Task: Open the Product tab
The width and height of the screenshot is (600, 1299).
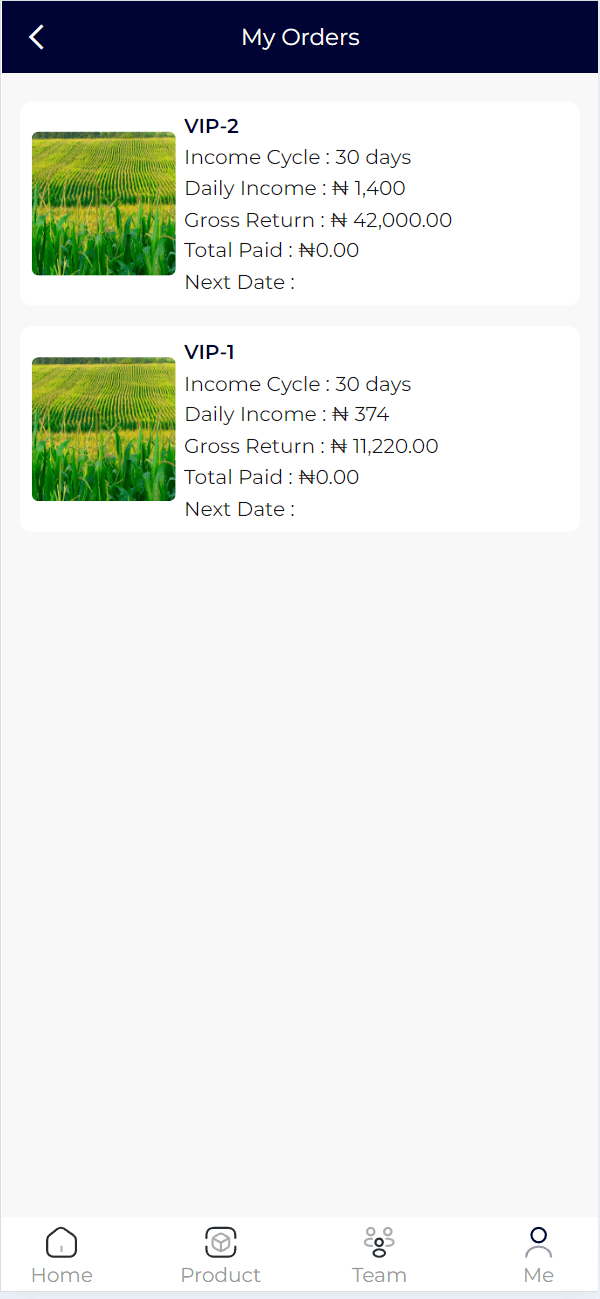Action: point(220,1255)
